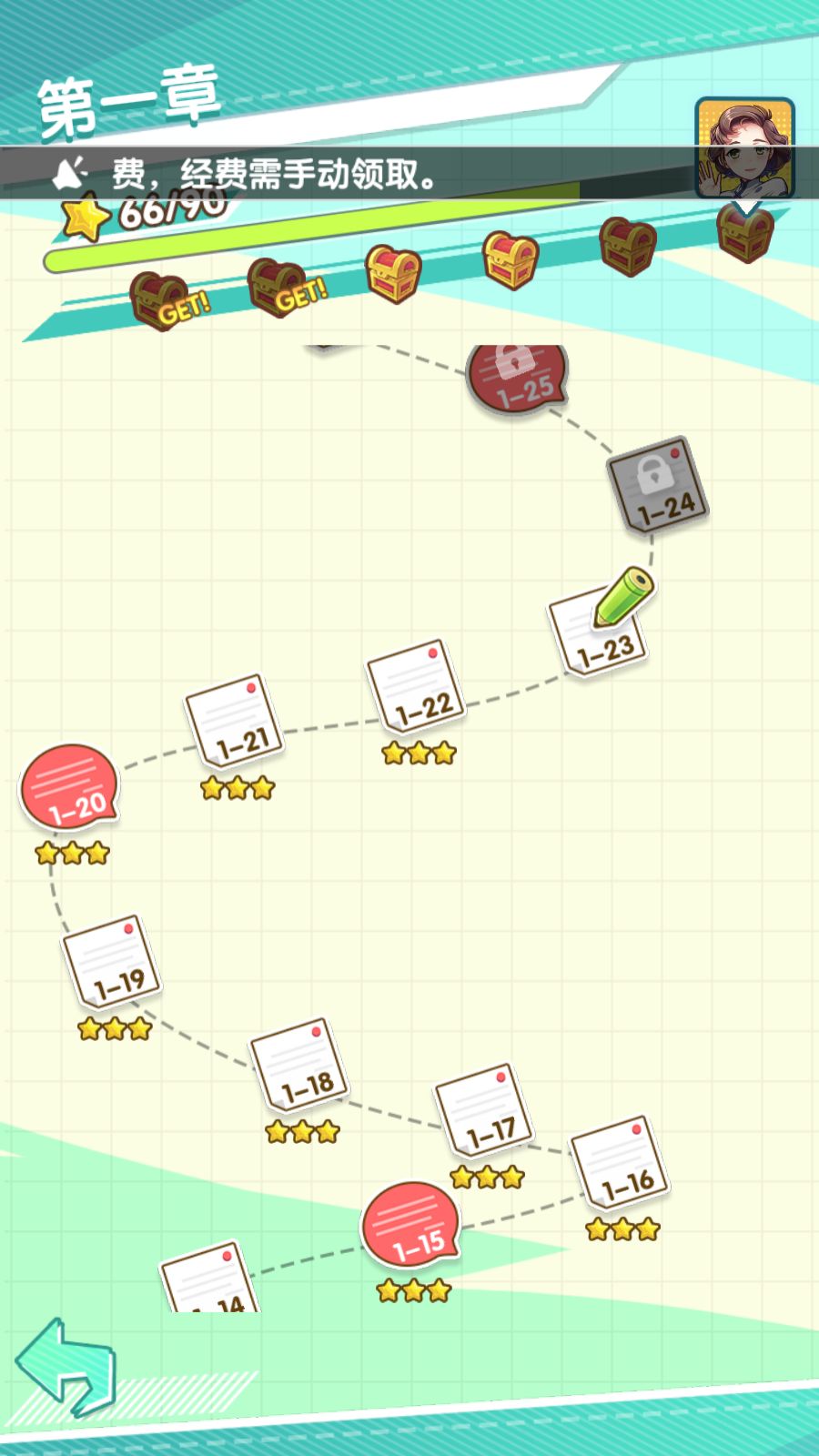Image resolution: width=819 pixels, height=1456 pixels.
Task: Tap the fourth treasure chest reward
Action: pos(511,259)
